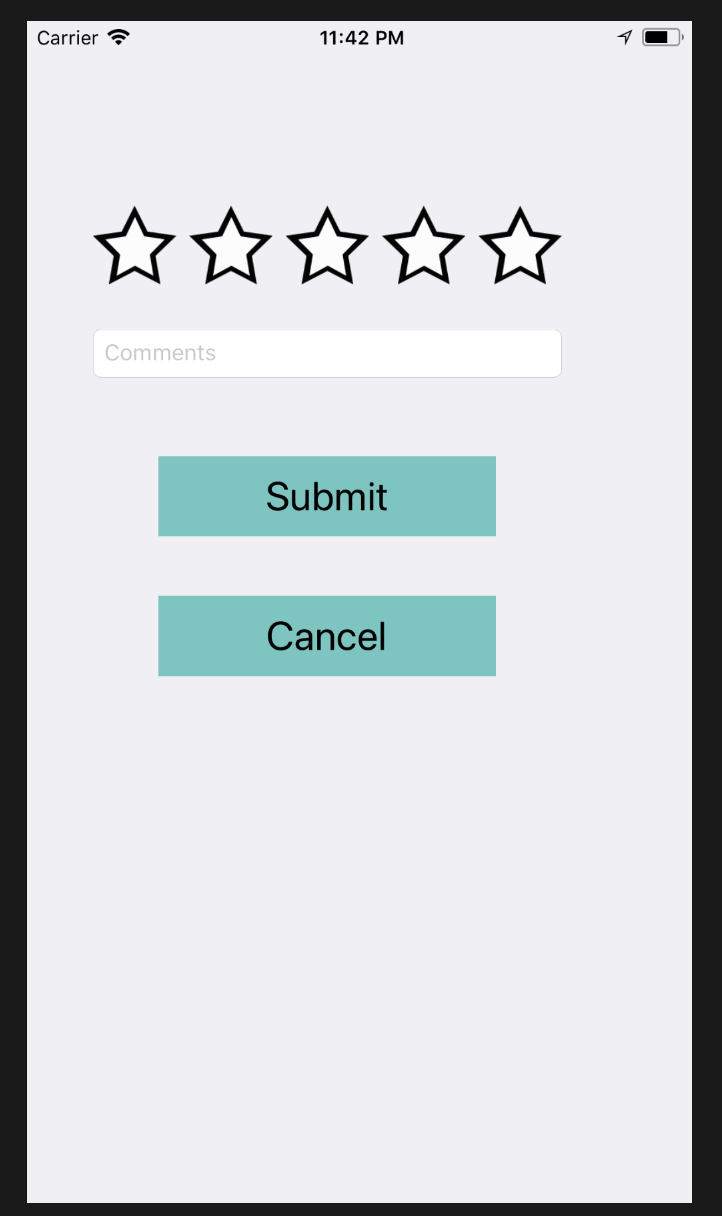722x1216 pixels.
Task: Rate five stars with the last star
Action: click(x=520, y=246)
